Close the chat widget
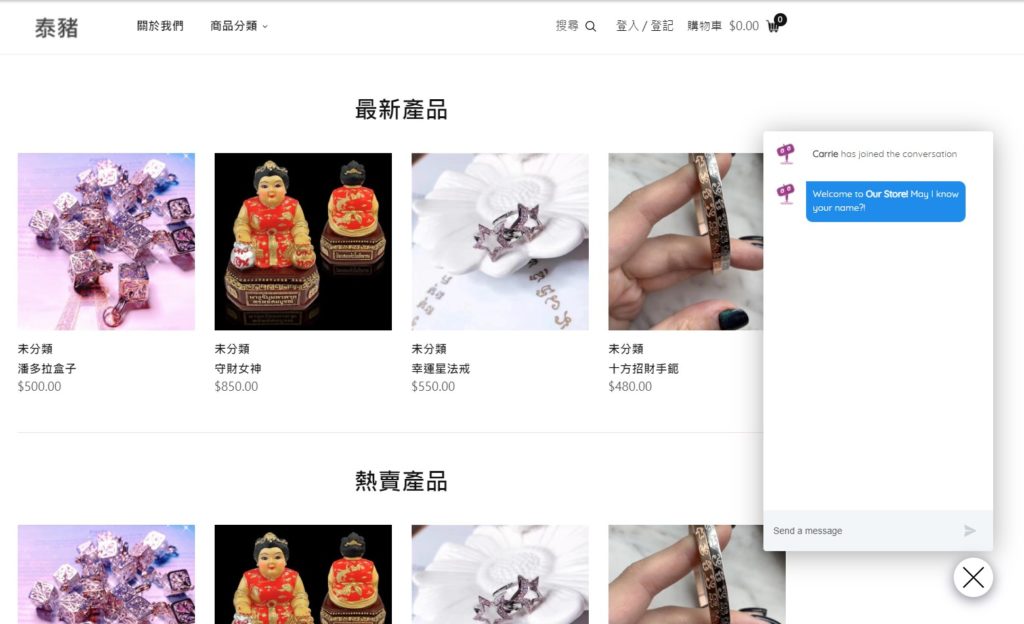1024x624 pixels. 973,577
